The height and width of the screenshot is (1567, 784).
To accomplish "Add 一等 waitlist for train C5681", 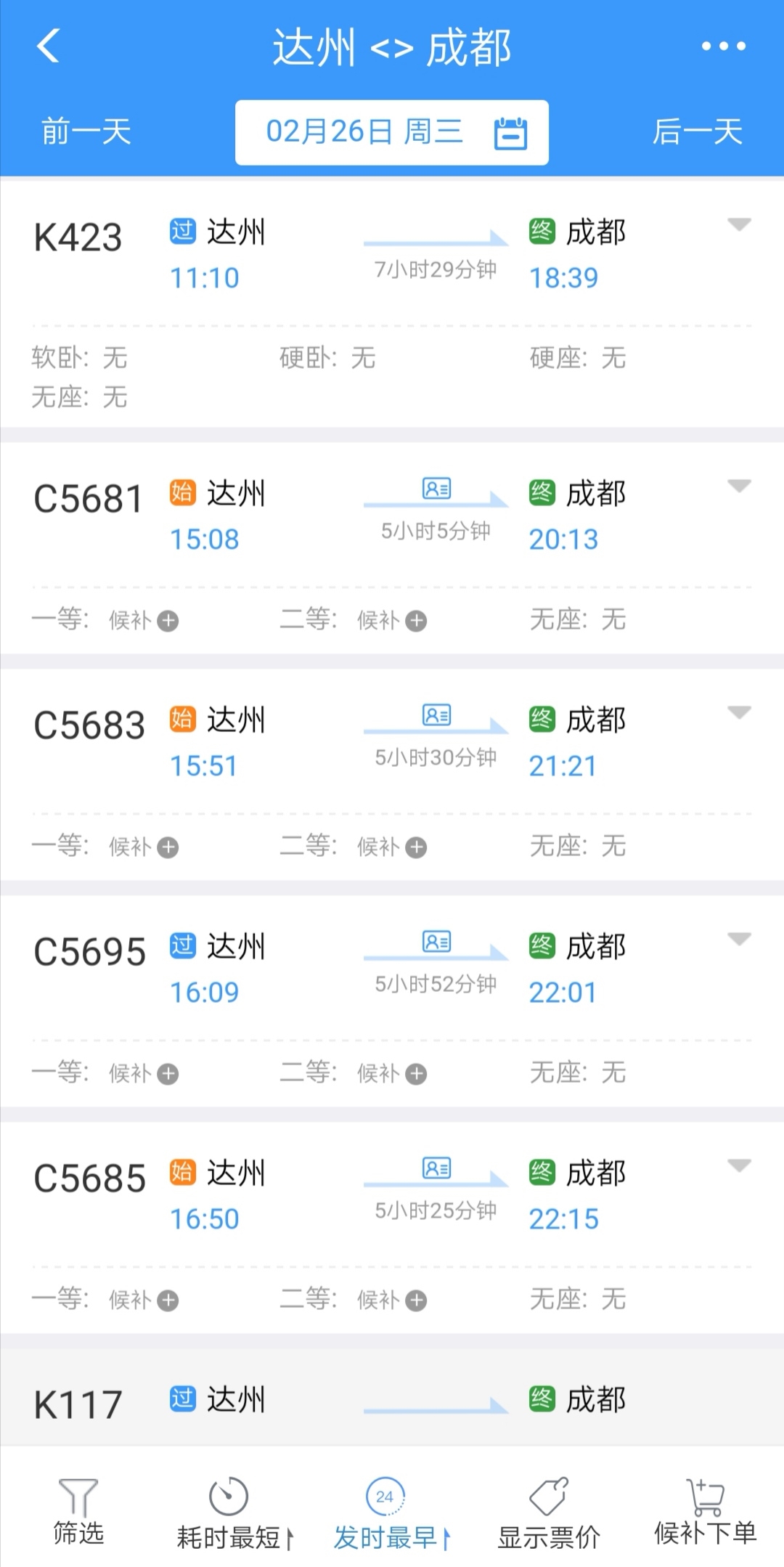I will 168,621.
